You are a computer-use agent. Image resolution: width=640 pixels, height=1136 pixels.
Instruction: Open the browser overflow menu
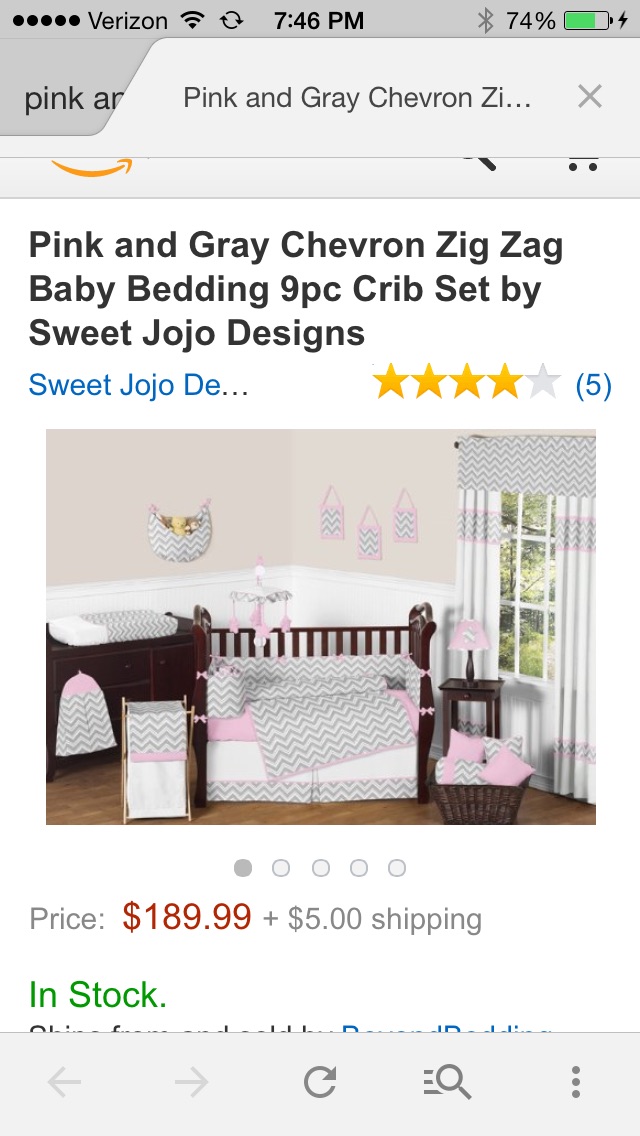[x=575, y=1082]
